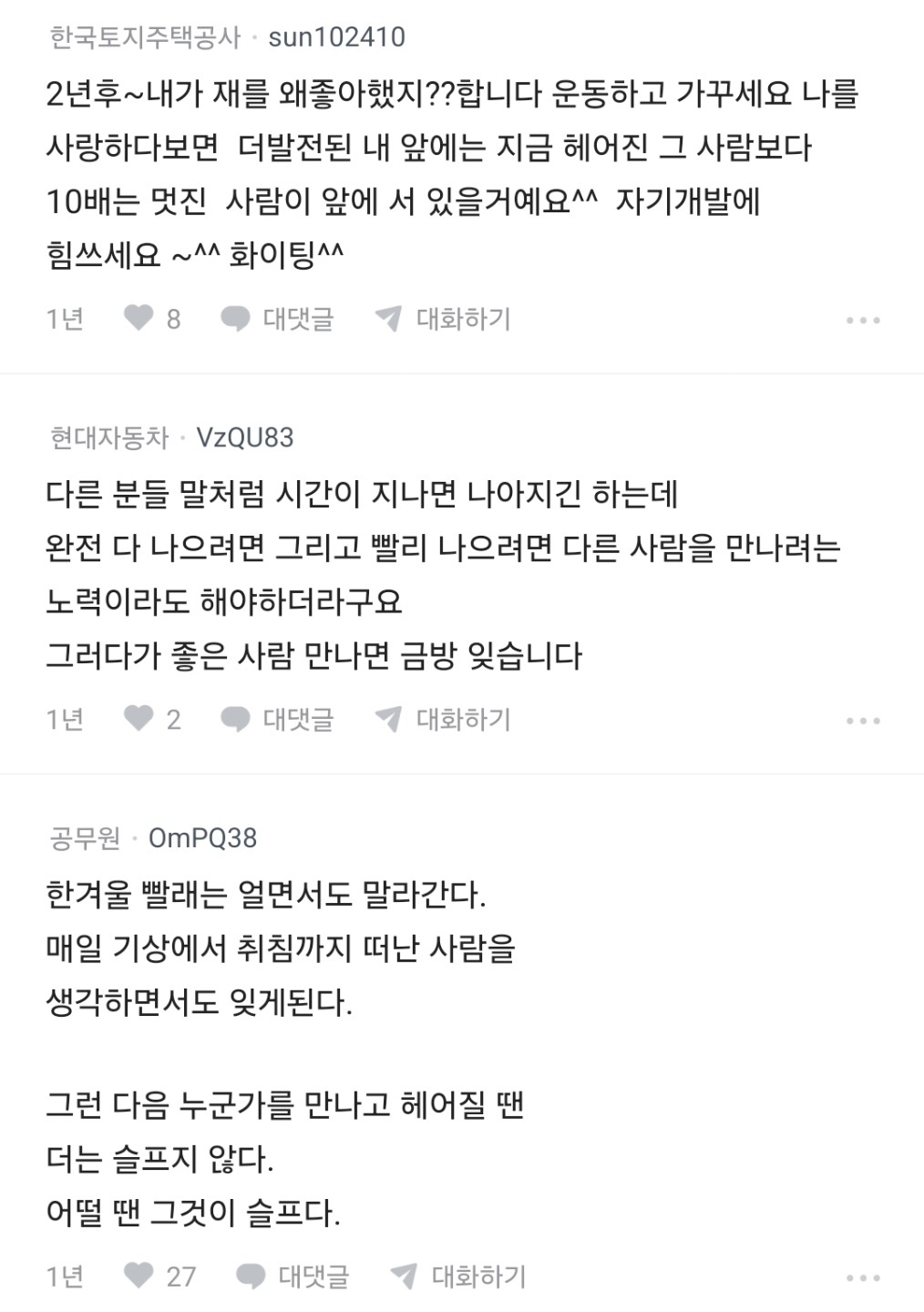This screenshot has height=1312, width=924.
Task: Reply to sun102410's comment with 대댓글
Action: point(277,319)
